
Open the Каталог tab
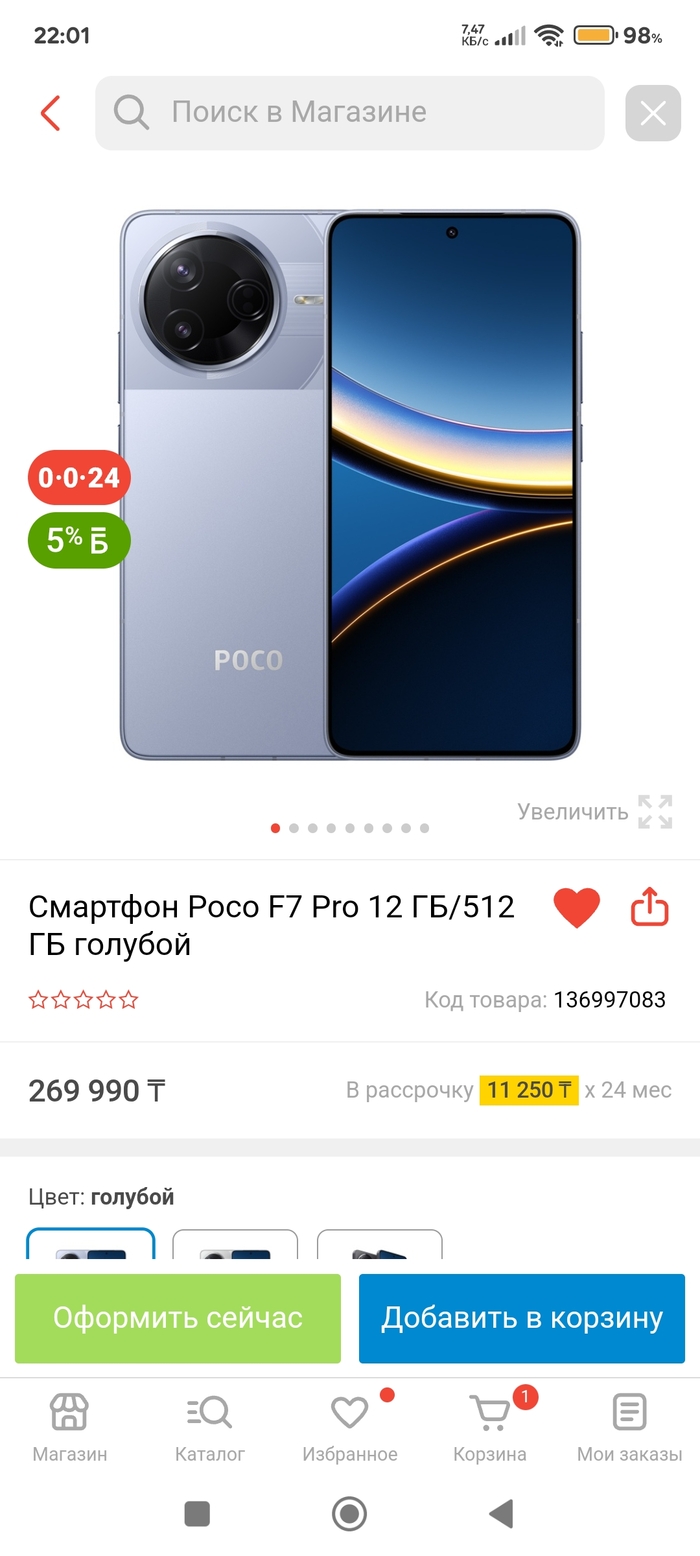[210, 1427]
